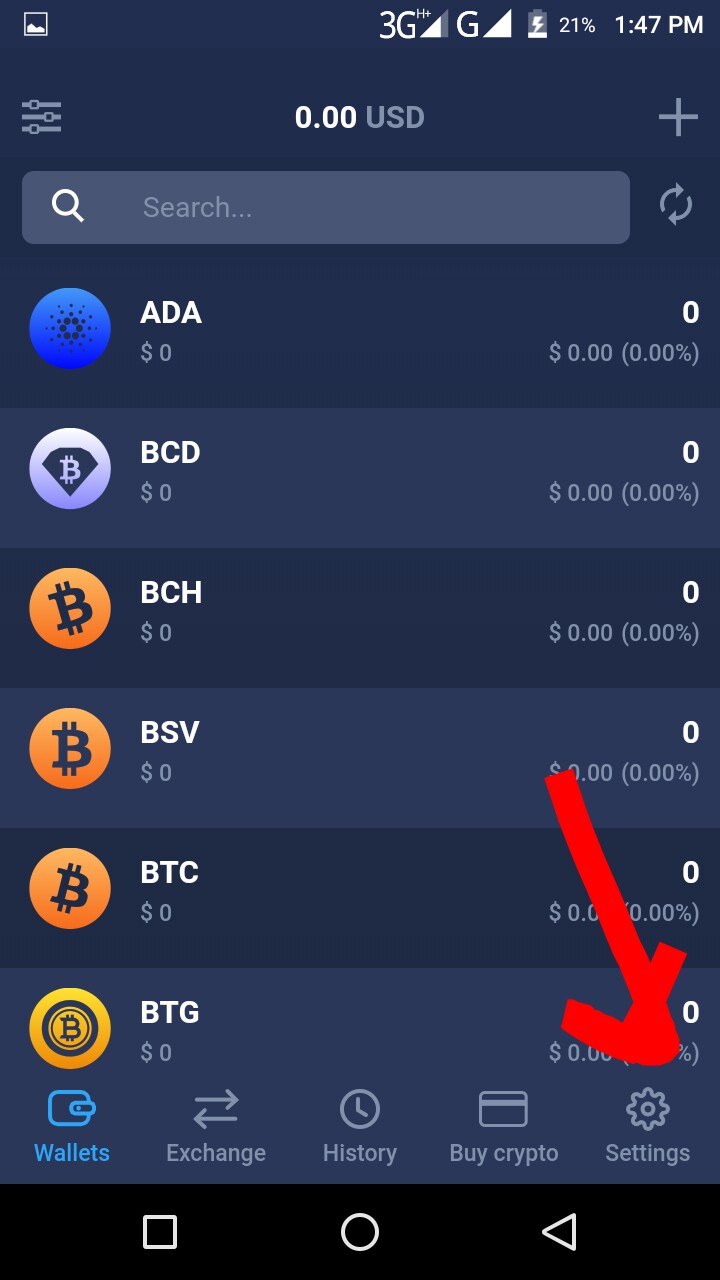This screenshot has width=720, height=1280.
Task: Add a new wallet with plus icon
Action: point(677,117)
